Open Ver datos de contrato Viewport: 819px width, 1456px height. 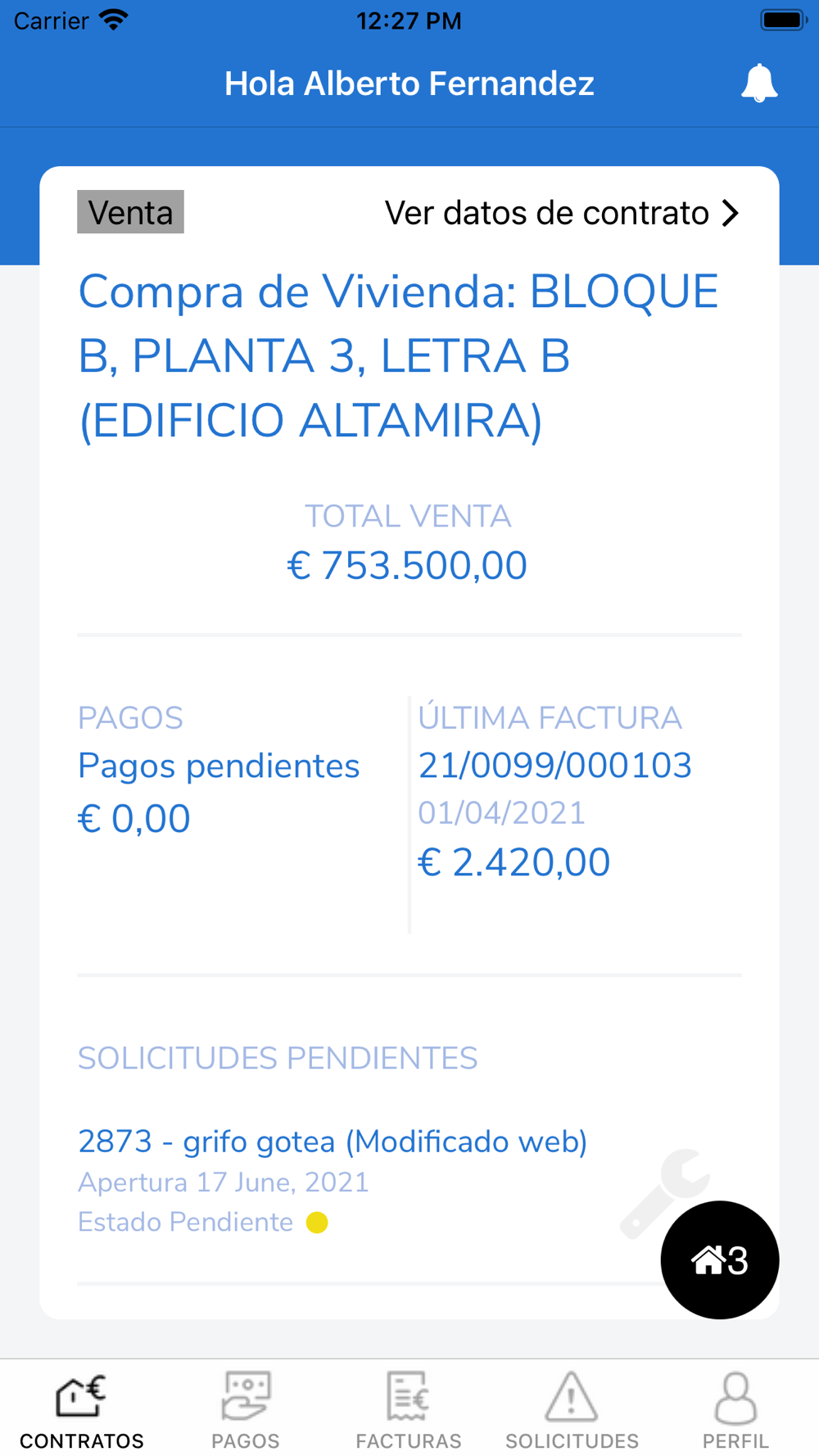point(562,213)
